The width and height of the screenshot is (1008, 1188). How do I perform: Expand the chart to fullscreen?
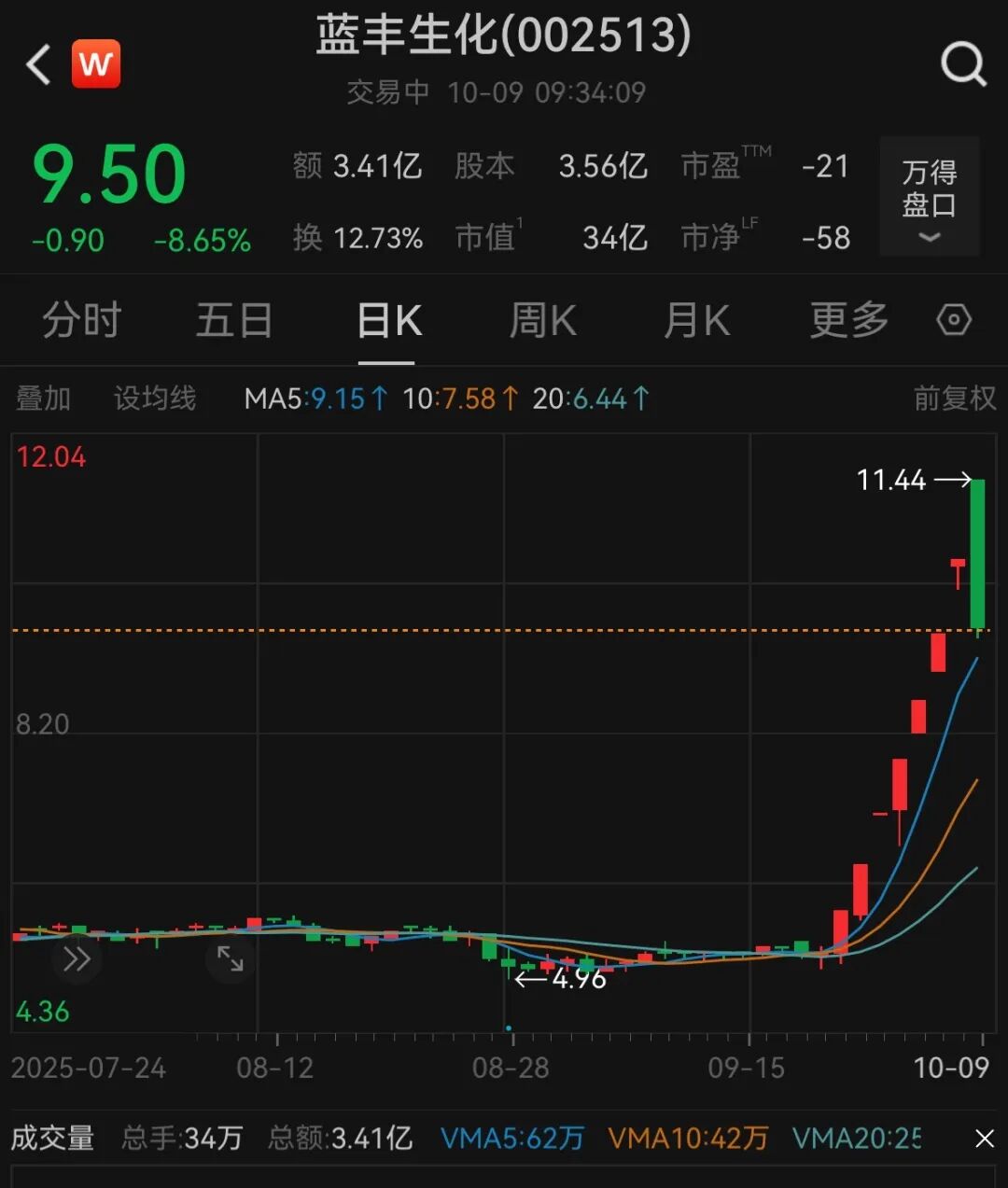pos(230,959)
